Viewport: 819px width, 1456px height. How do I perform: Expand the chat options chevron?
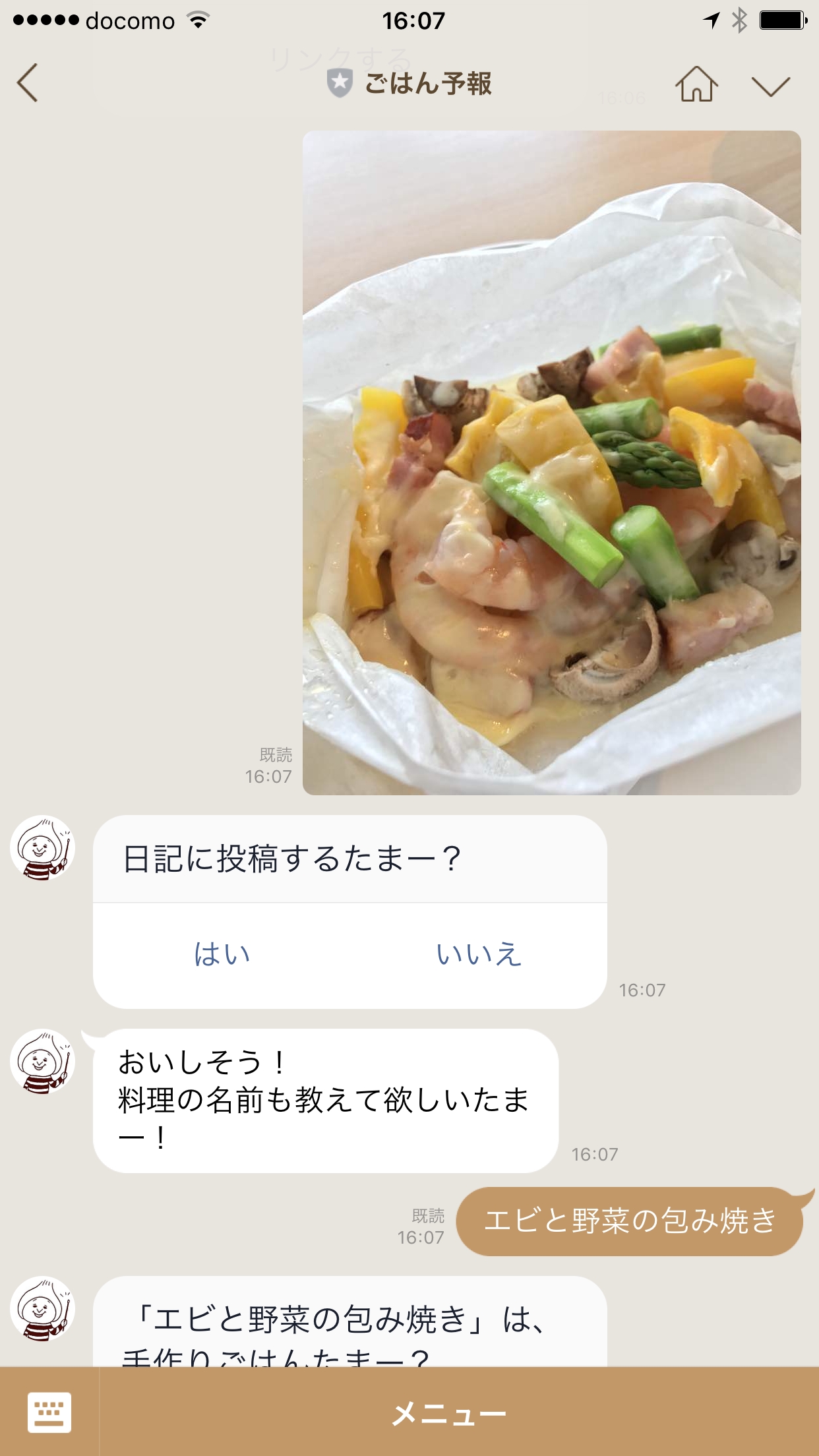[x=770, y=86]
